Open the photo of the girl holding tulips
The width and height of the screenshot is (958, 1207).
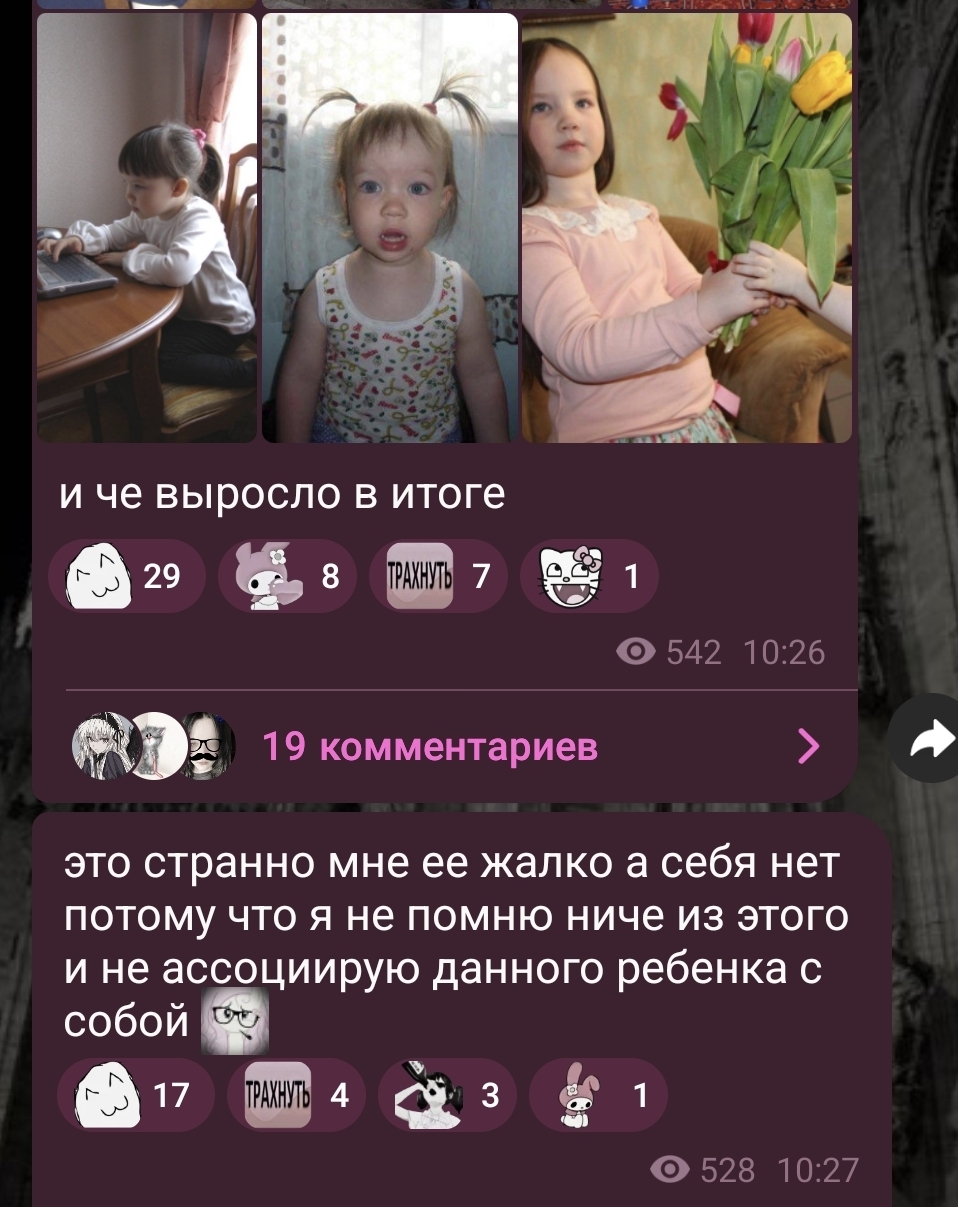(687, 227)
